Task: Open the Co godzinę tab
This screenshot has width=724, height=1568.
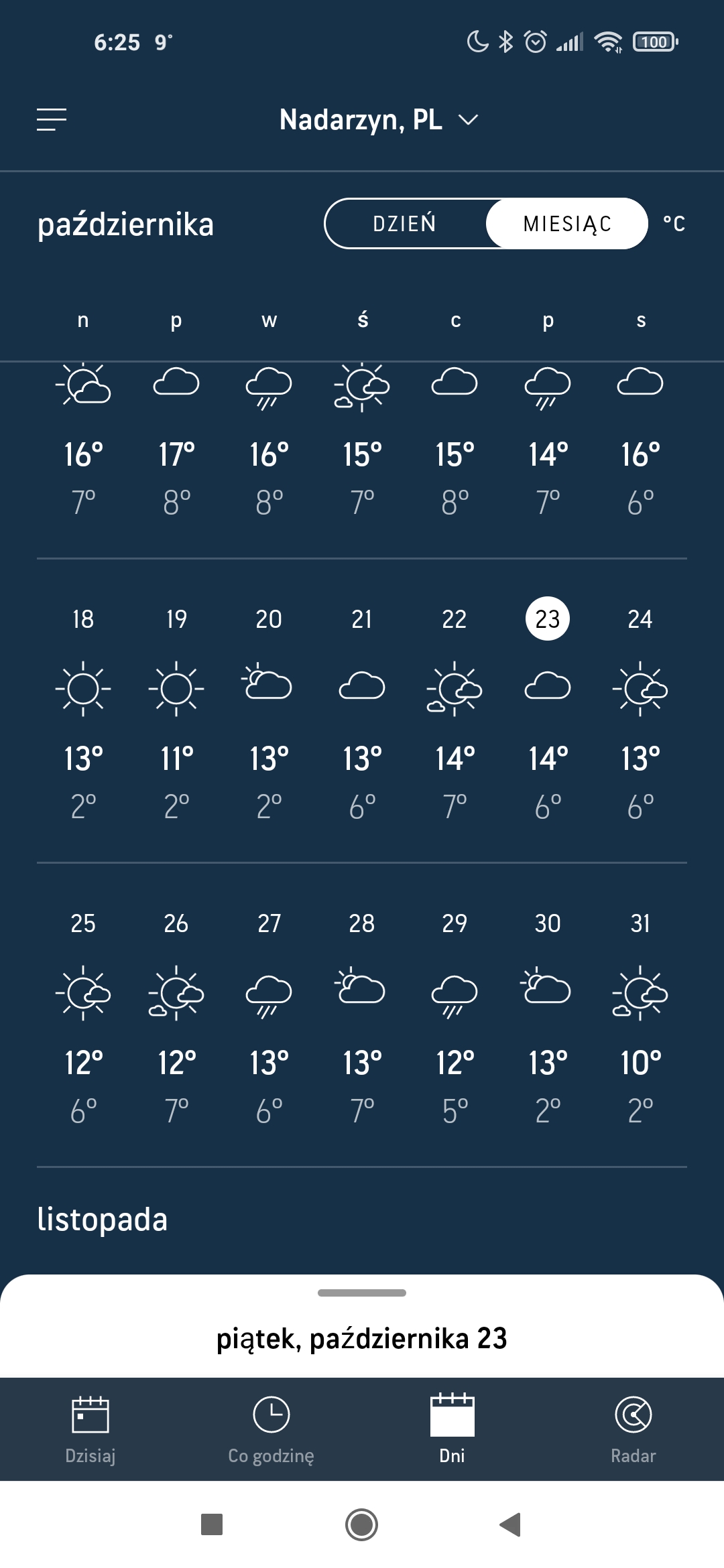Action: coord(271,1429)
